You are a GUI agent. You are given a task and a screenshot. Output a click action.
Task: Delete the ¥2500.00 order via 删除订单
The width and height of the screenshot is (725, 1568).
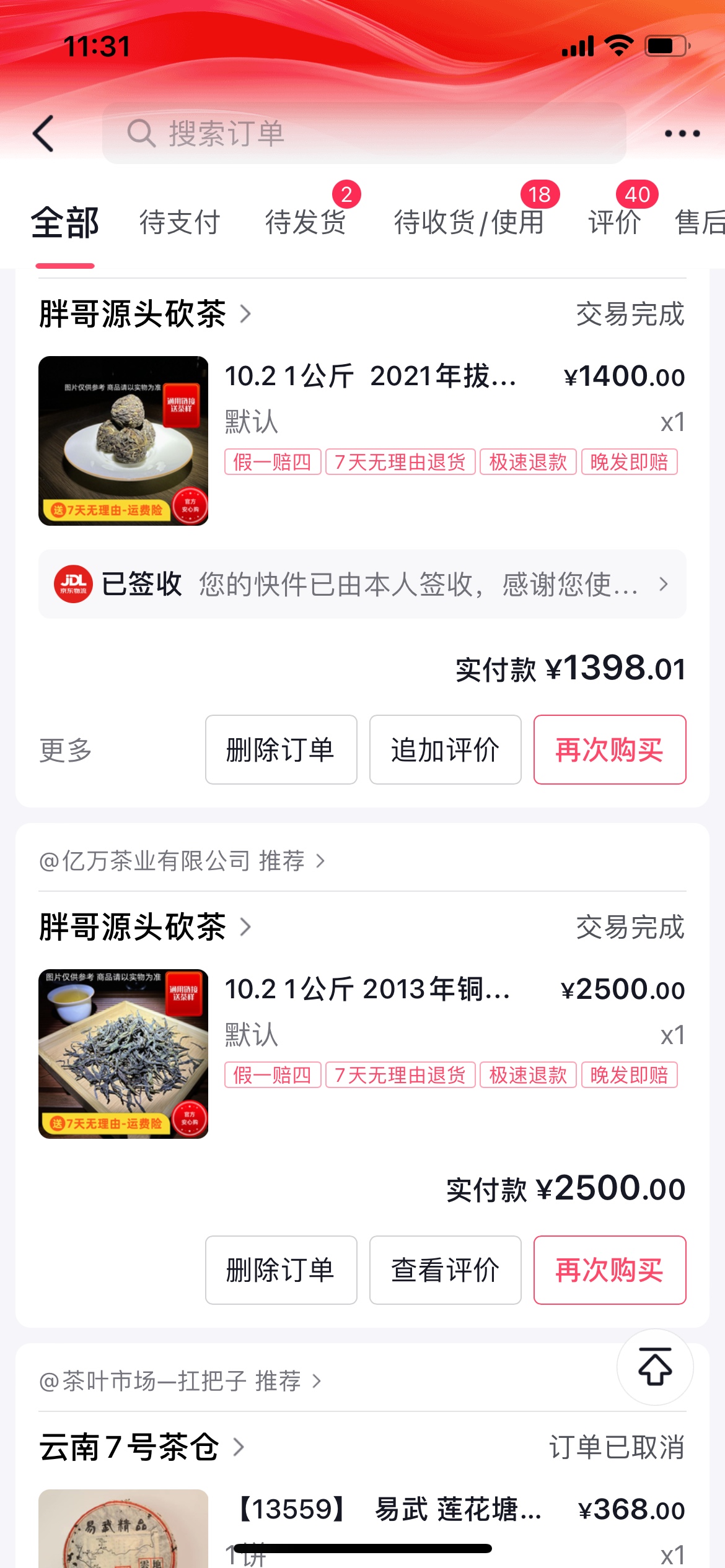[281, 1270]
